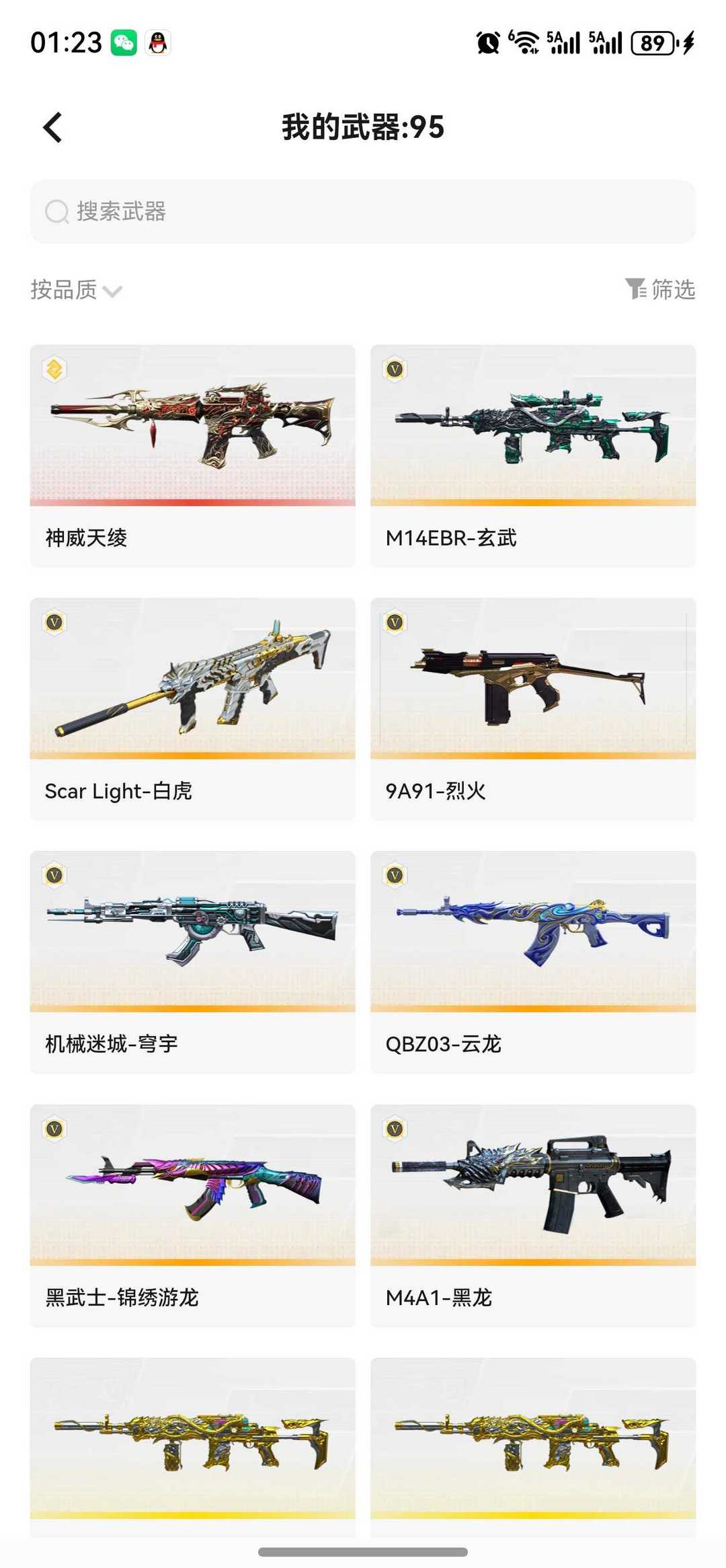Image resolution: width=726 pixels, height=1568 pixels.
Task: View the QBZ03-云龙 weapon card
Action: click(533, 961)
